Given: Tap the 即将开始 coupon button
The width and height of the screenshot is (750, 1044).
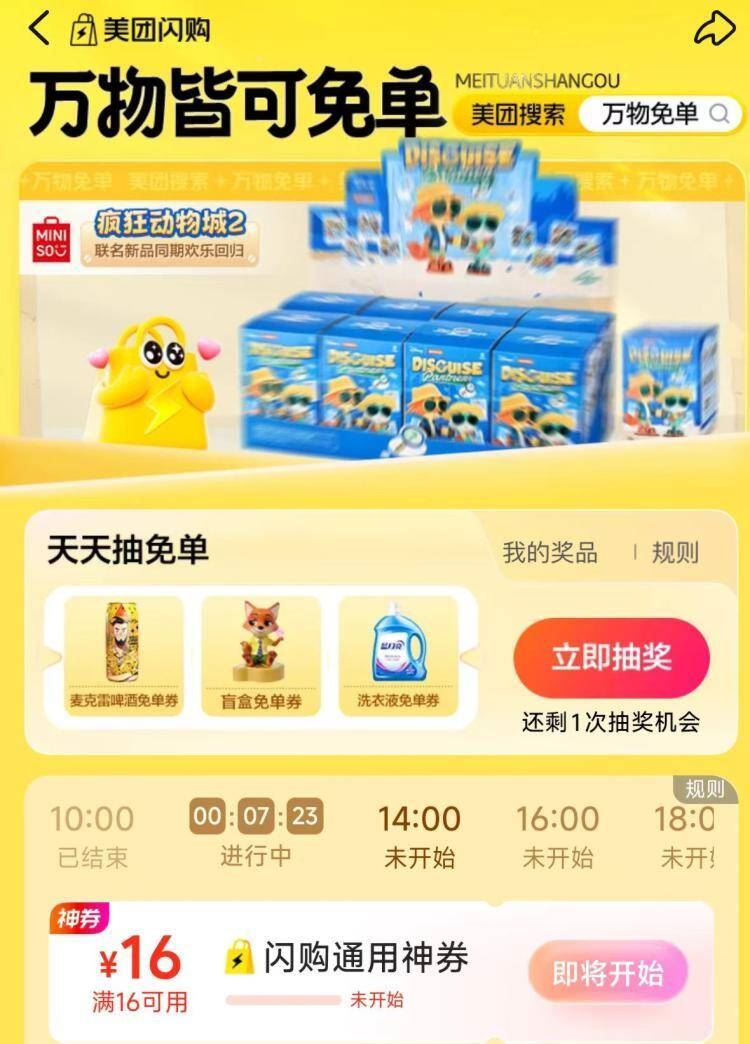Looking at the screenshot, I should pyautogui.click(x=609, y=971).
